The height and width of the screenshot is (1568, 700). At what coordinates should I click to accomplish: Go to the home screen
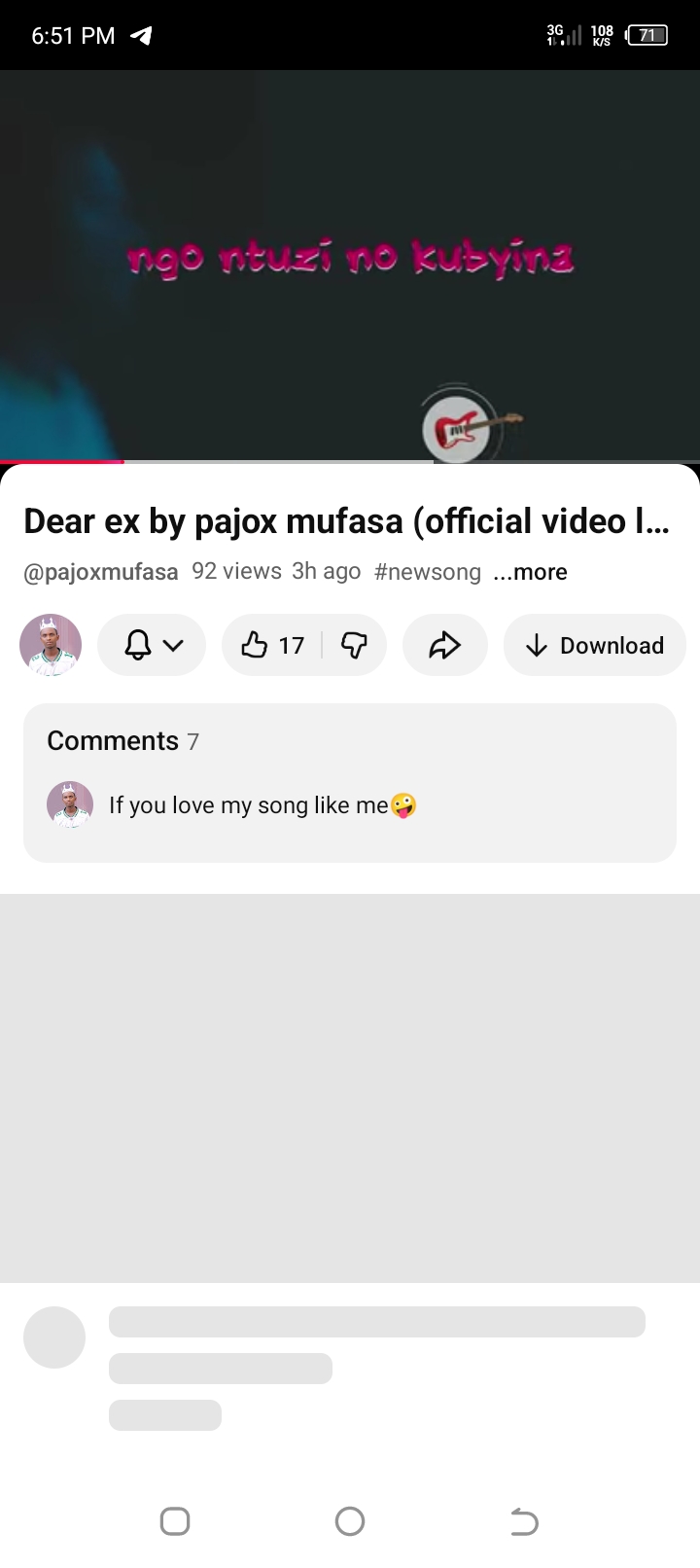[x=350, y=1521]
